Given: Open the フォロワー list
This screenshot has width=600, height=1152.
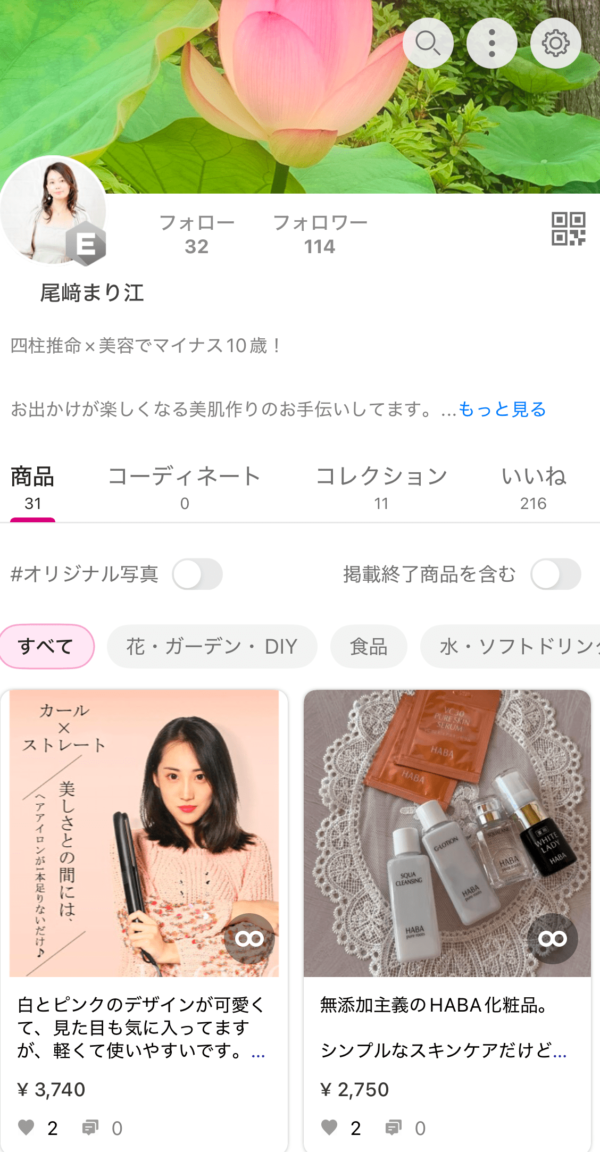Looking at the screenshot, I should pos(320,234).
